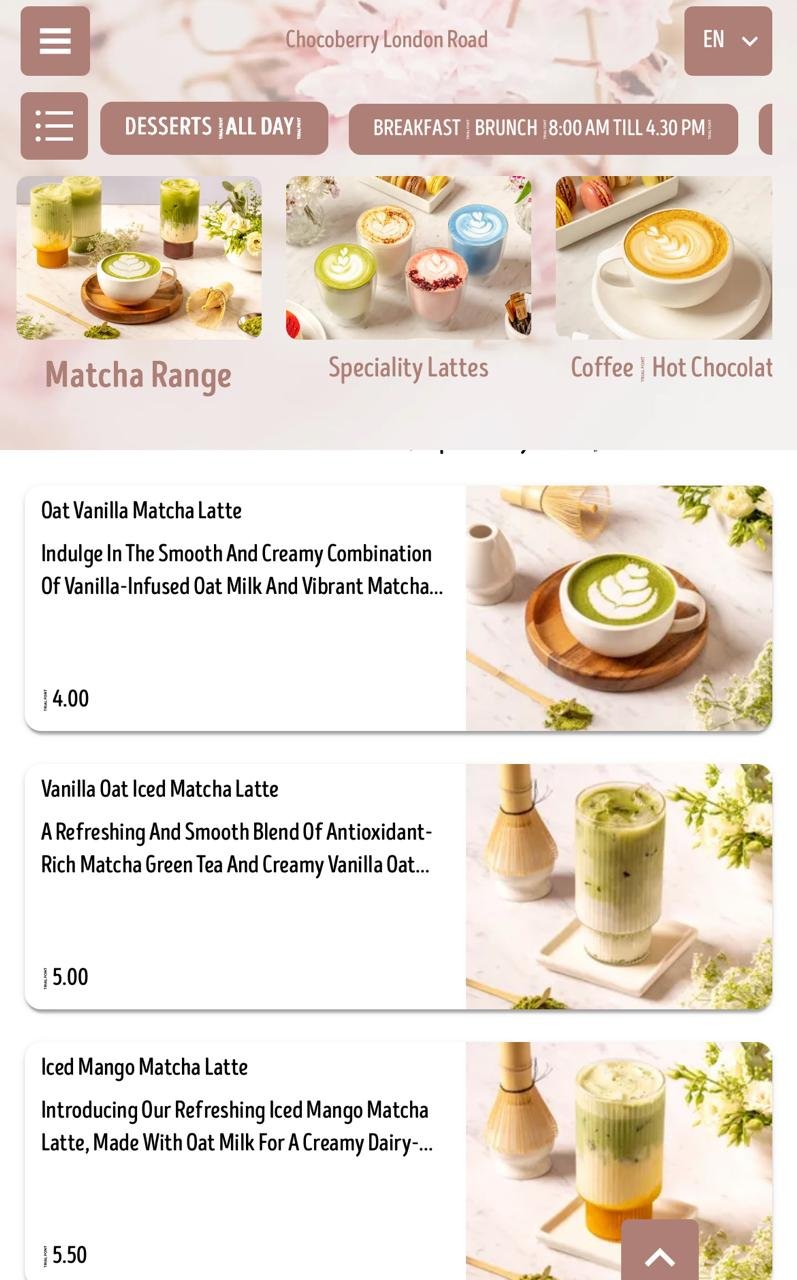View Vanilla Oat Iced Matcha Latte details
Viewport: 797px width, 1280px height.
[x=398, y=887]
